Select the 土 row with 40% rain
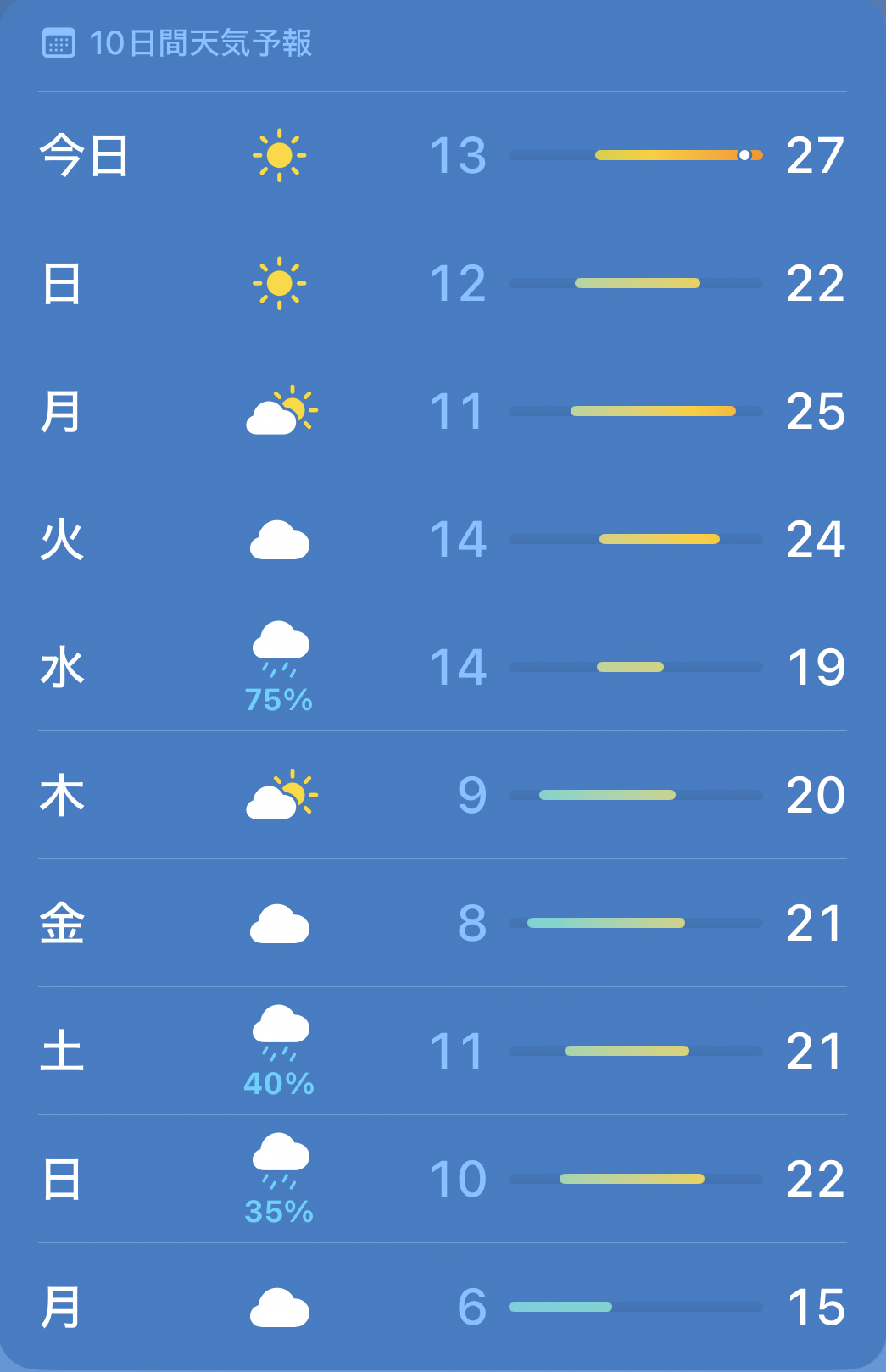This screenshot has height=1372, width=886. (x=443, y=1052)
